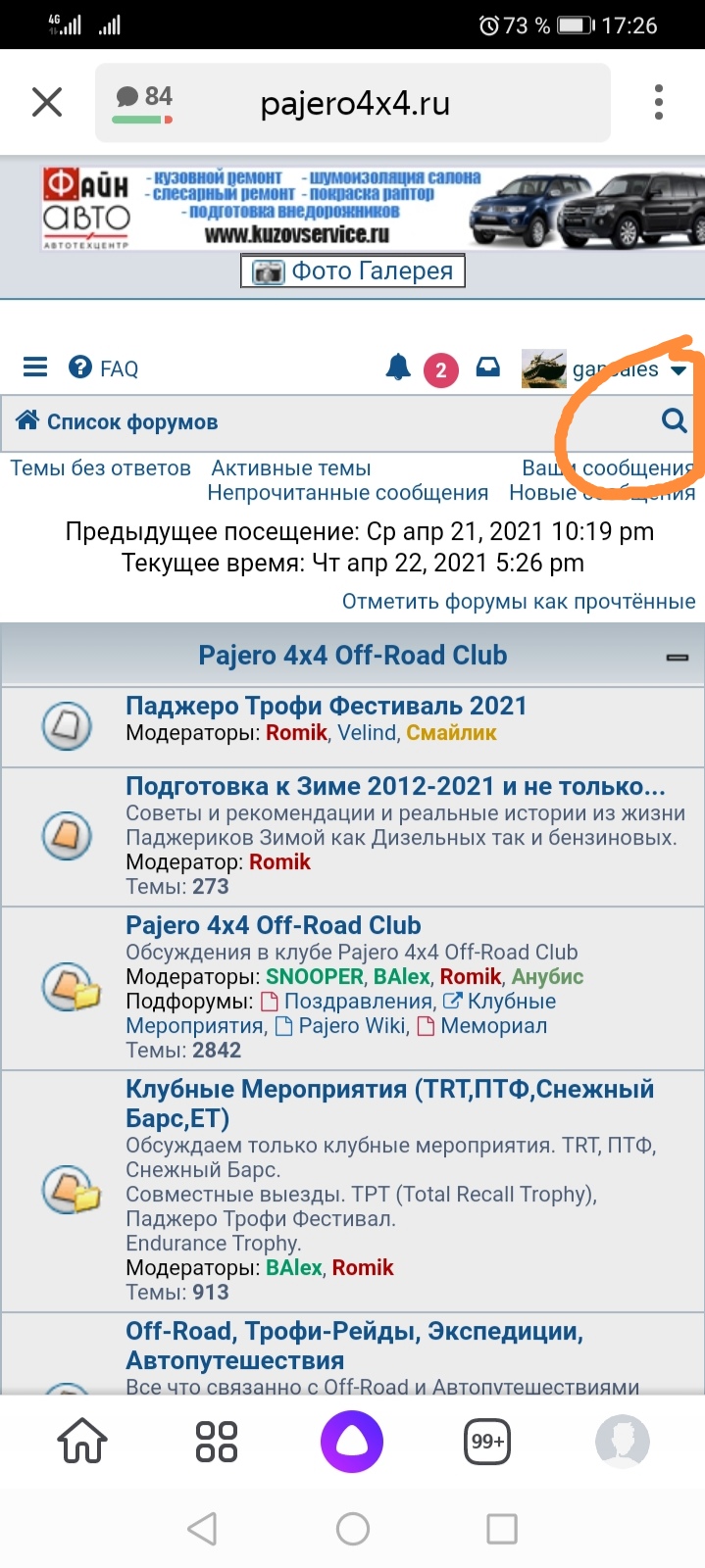Select Отметить форумы как прочтённые
The image size is (705, 1568).
coord(518,601)
